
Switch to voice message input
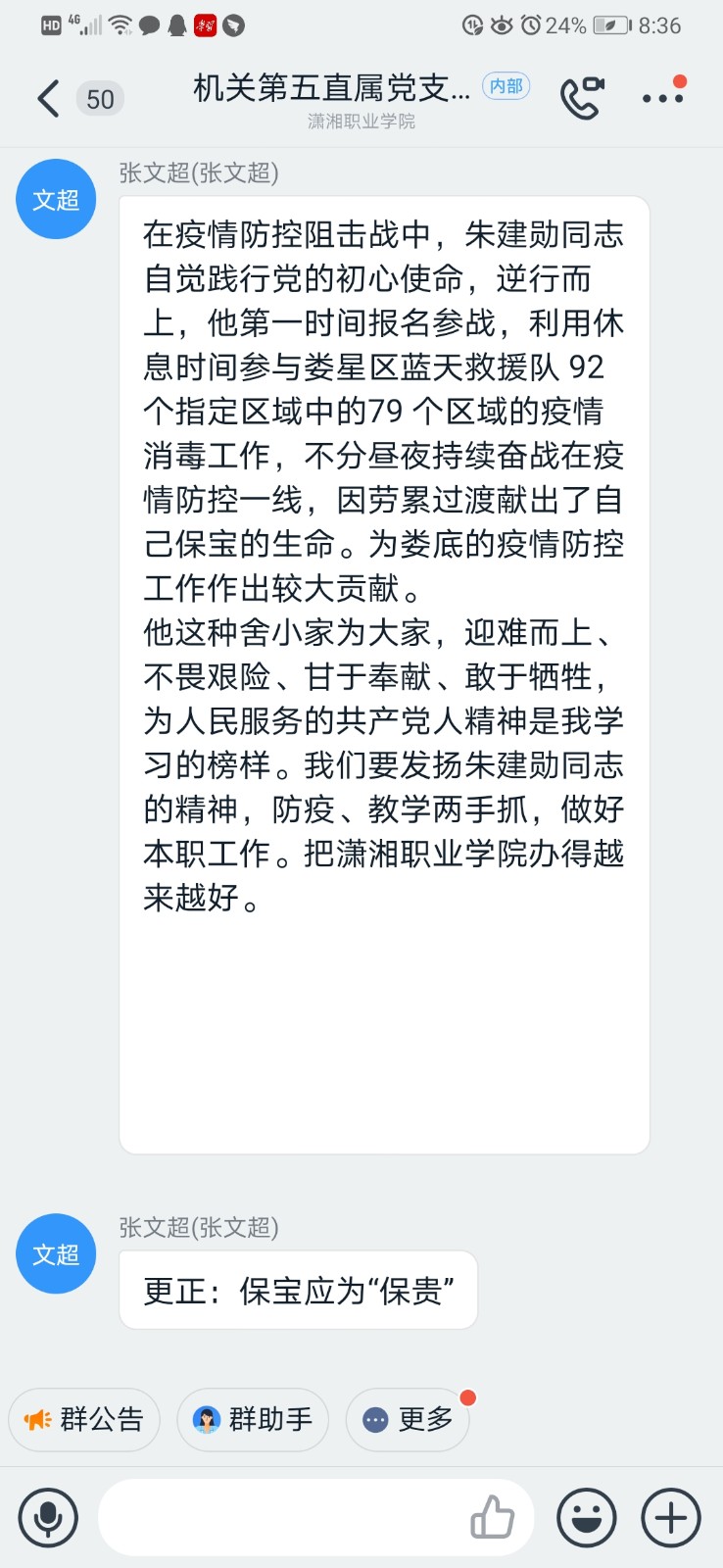[48, 1518]
